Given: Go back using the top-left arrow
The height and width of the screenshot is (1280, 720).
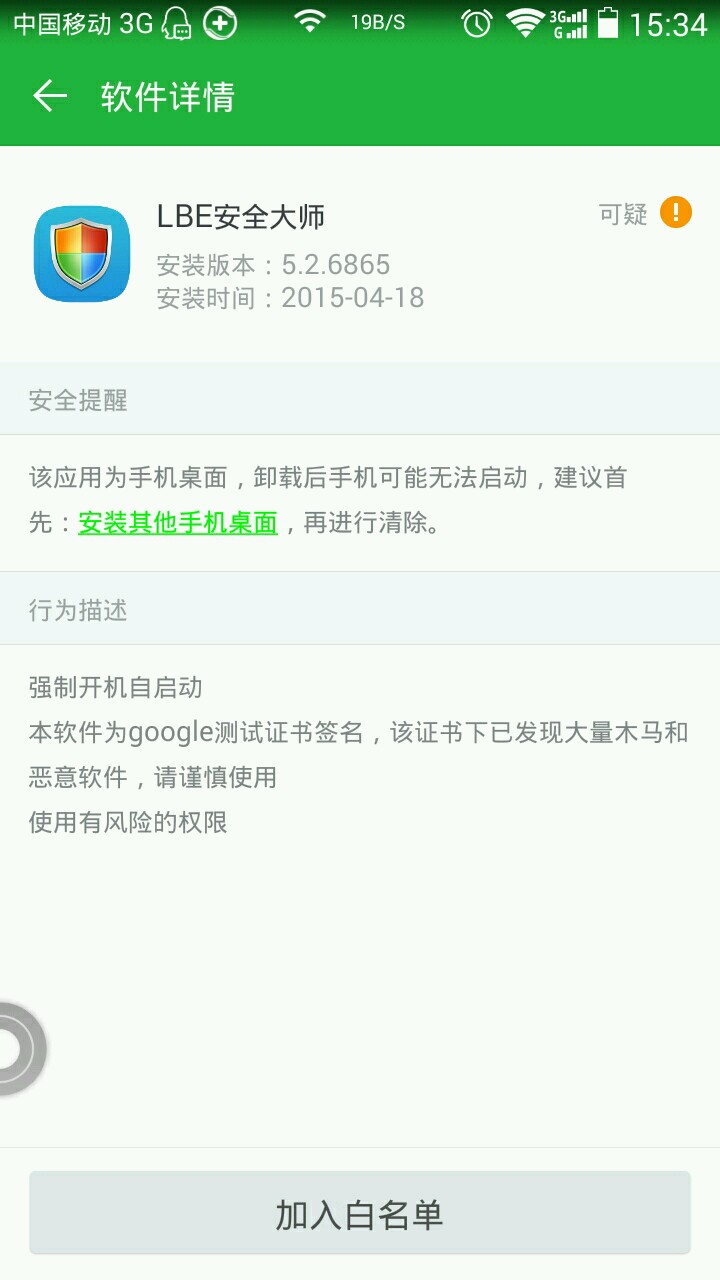Looking at the screenshot, I should point(49,96).
